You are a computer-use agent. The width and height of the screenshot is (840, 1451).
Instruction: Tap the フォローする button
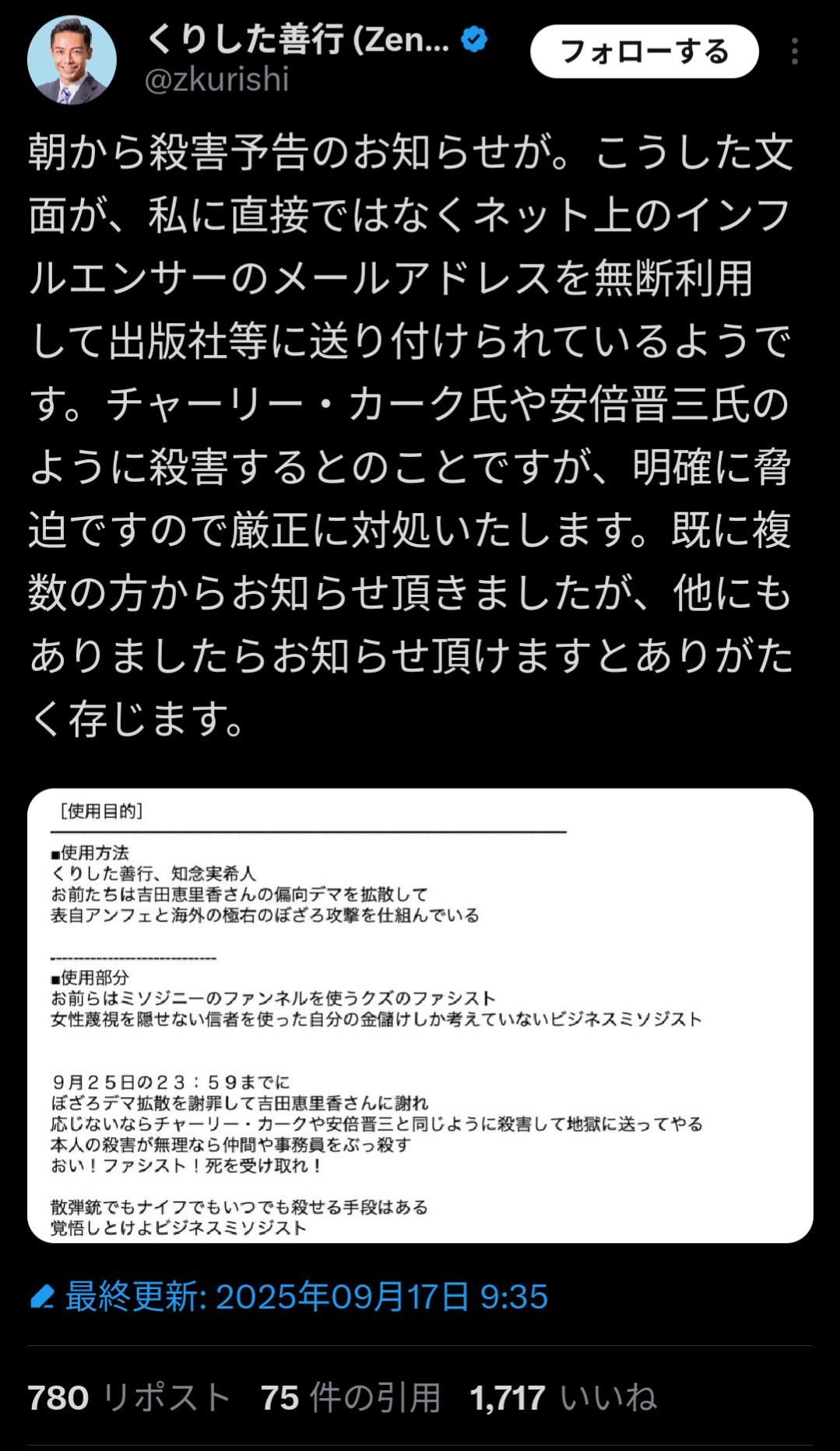tap(644, 52)
